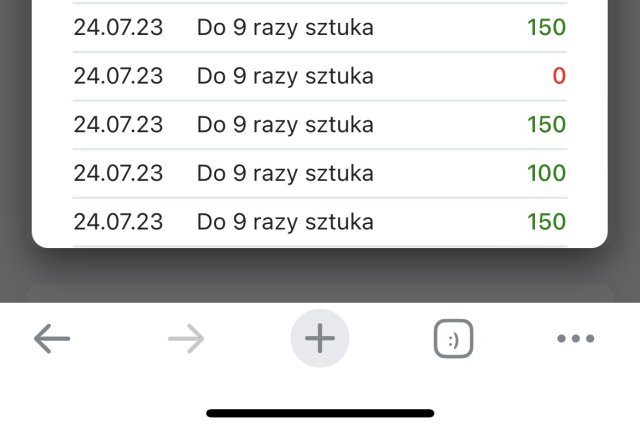
Task: Go back to the previous page
Action: pos(52,339)
